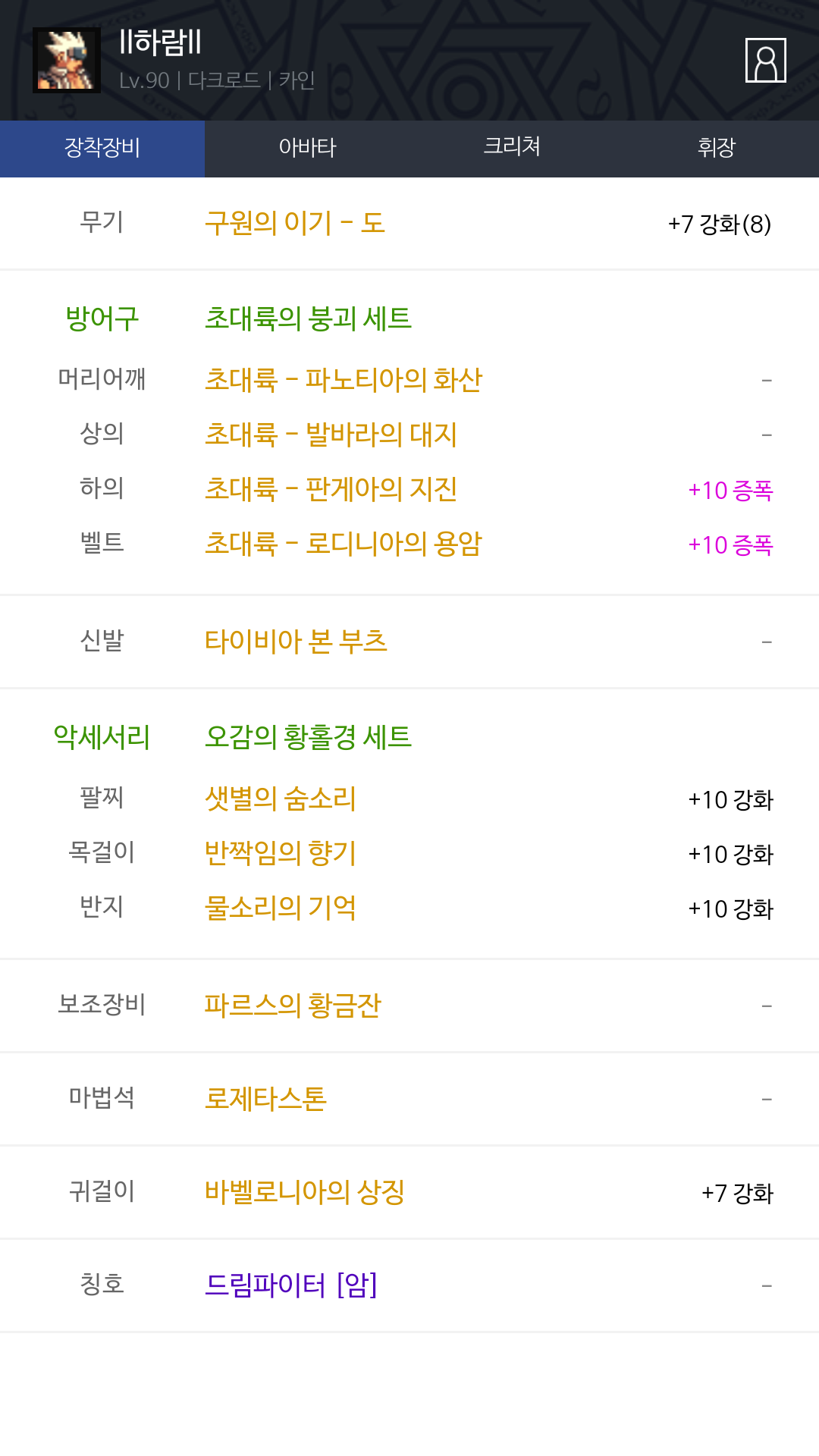
Task: View 로제타스톤 magic stone details
Action: click(265, 1099)
